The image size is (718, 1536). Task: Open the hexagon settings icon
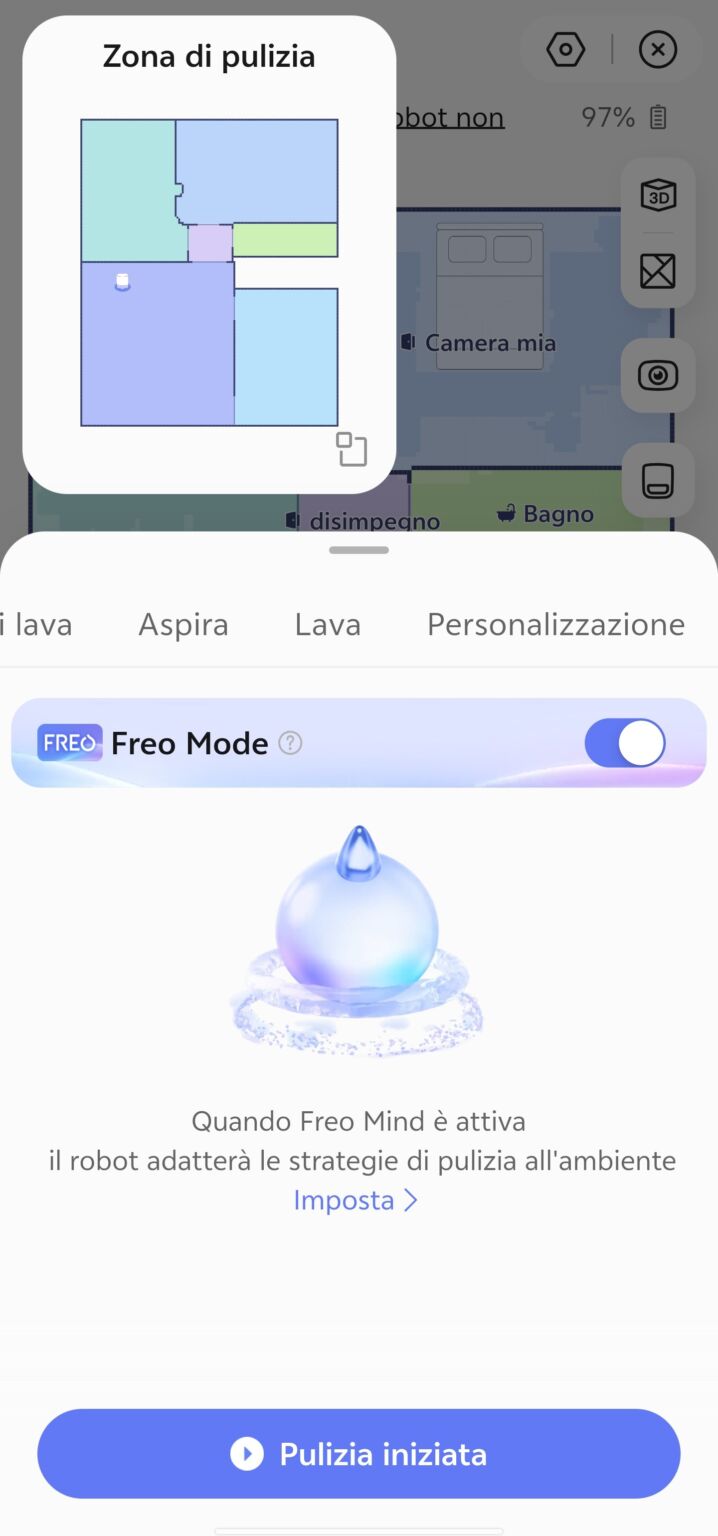(565, 49)
